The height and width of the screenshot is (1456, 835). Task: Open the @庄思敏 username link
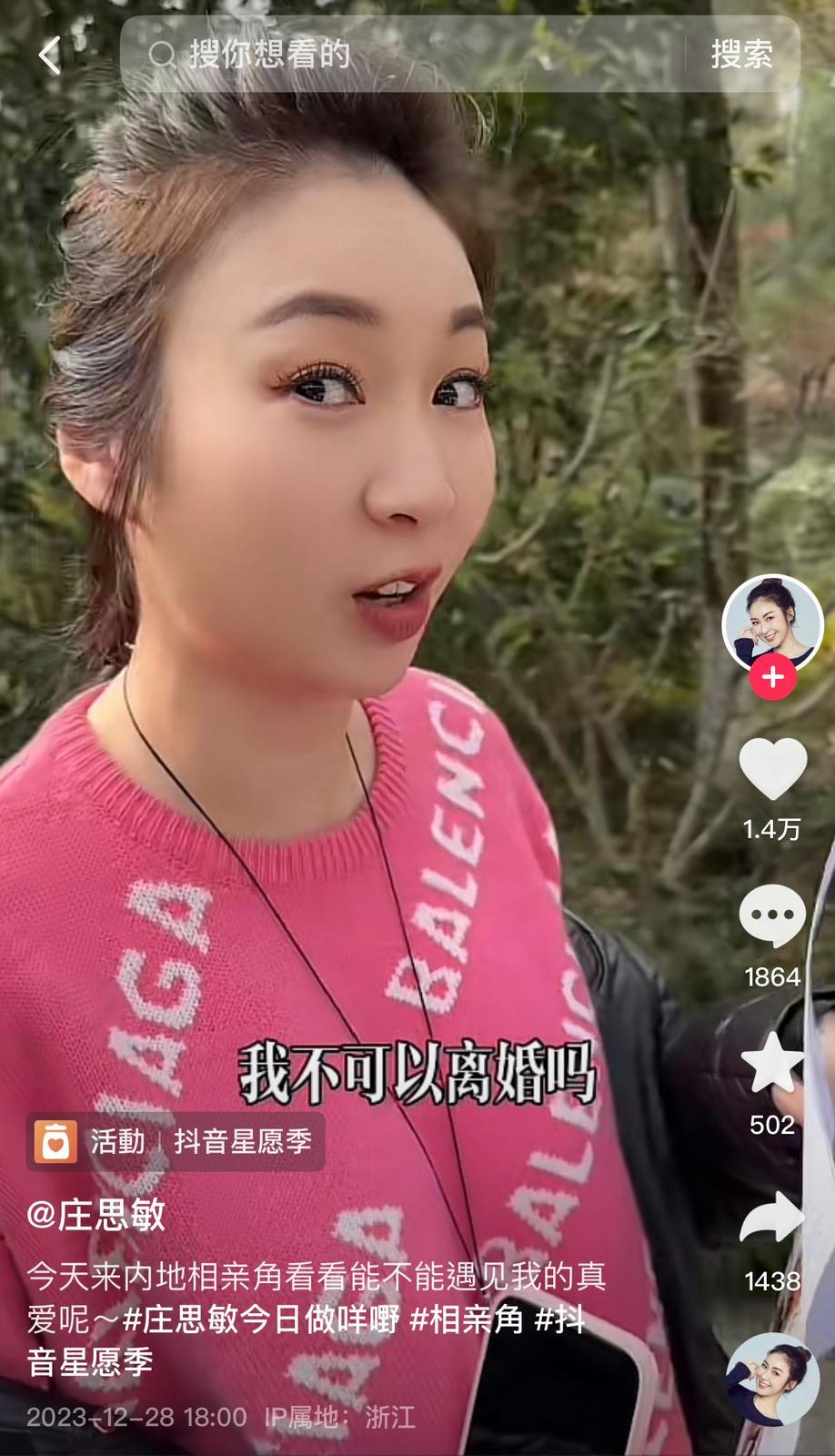[96, 1215]
